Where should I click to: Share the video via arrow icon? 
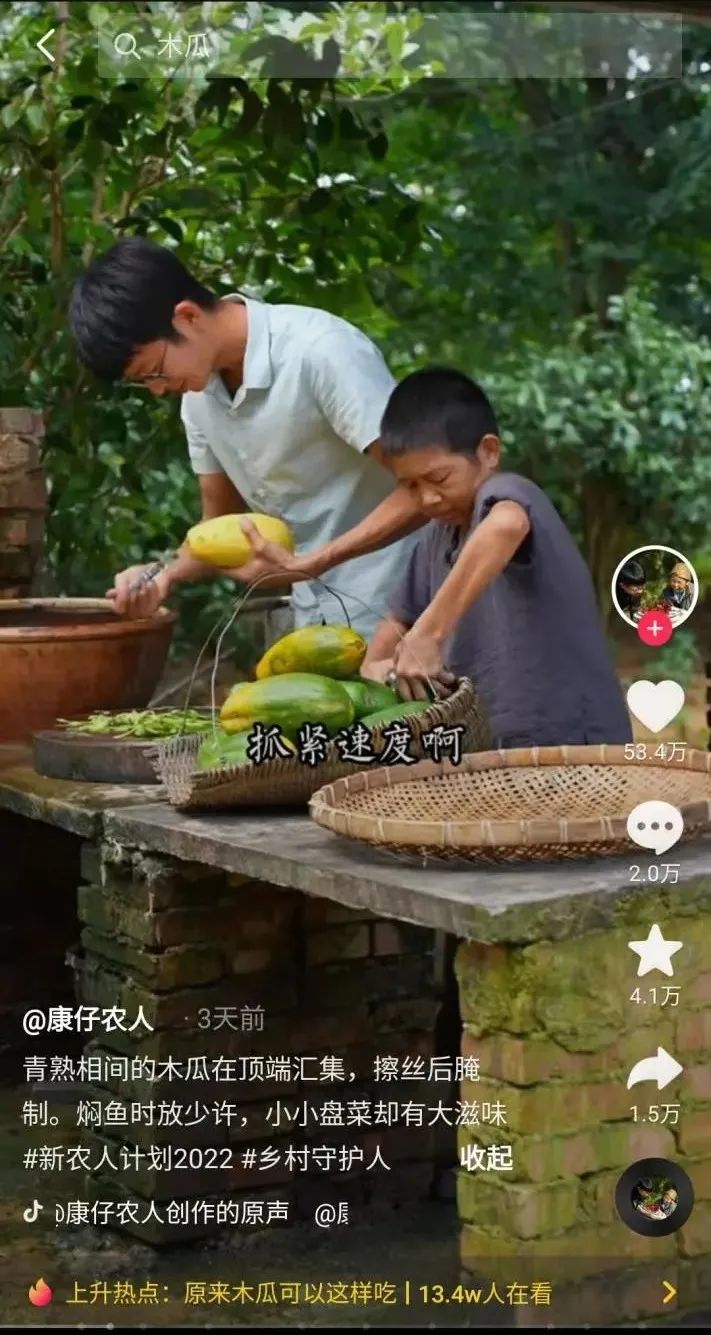point(655,1070)
